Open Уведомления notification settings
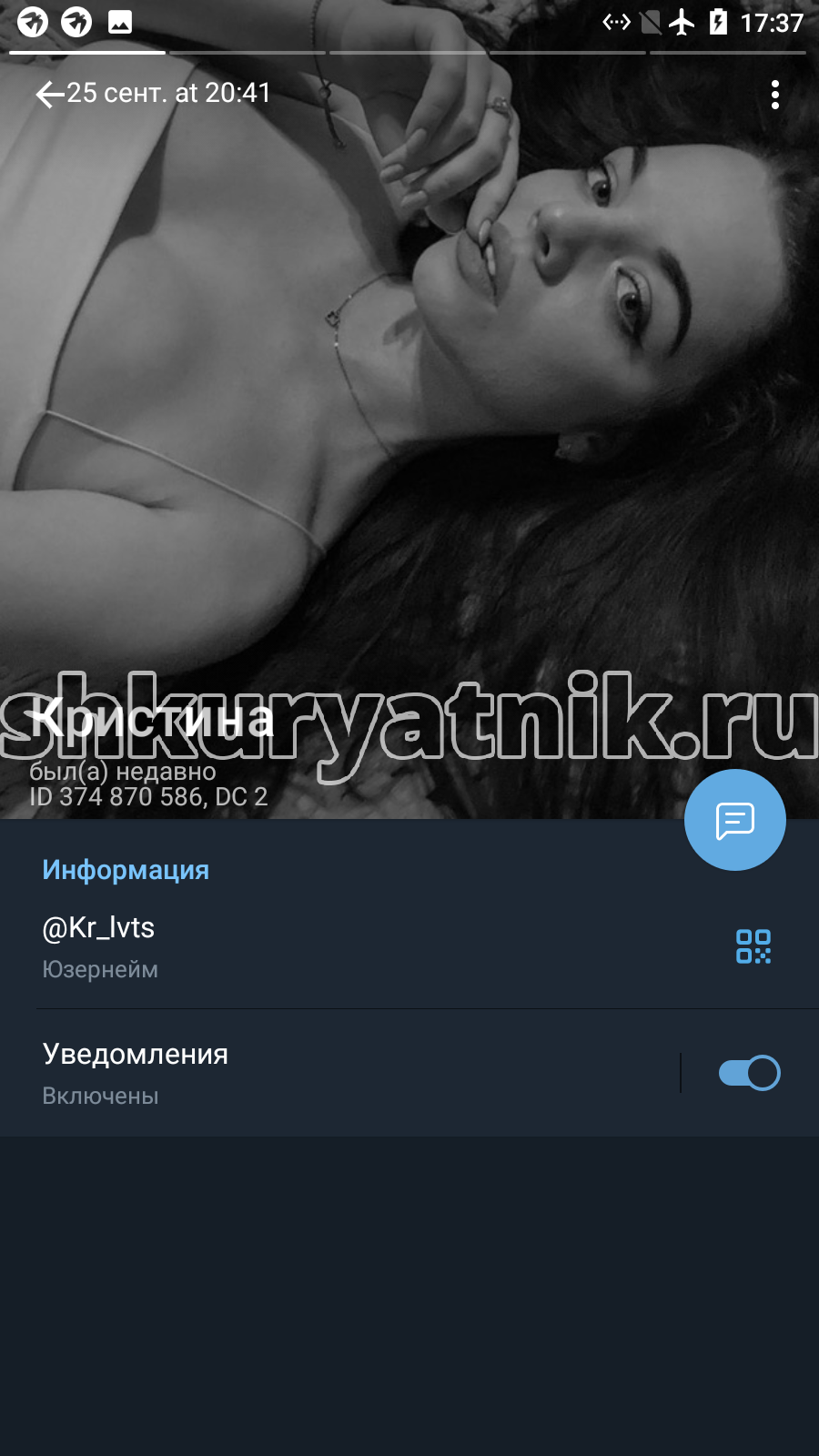This screenshot has height=1456, width=819. tap(339, 1073)
